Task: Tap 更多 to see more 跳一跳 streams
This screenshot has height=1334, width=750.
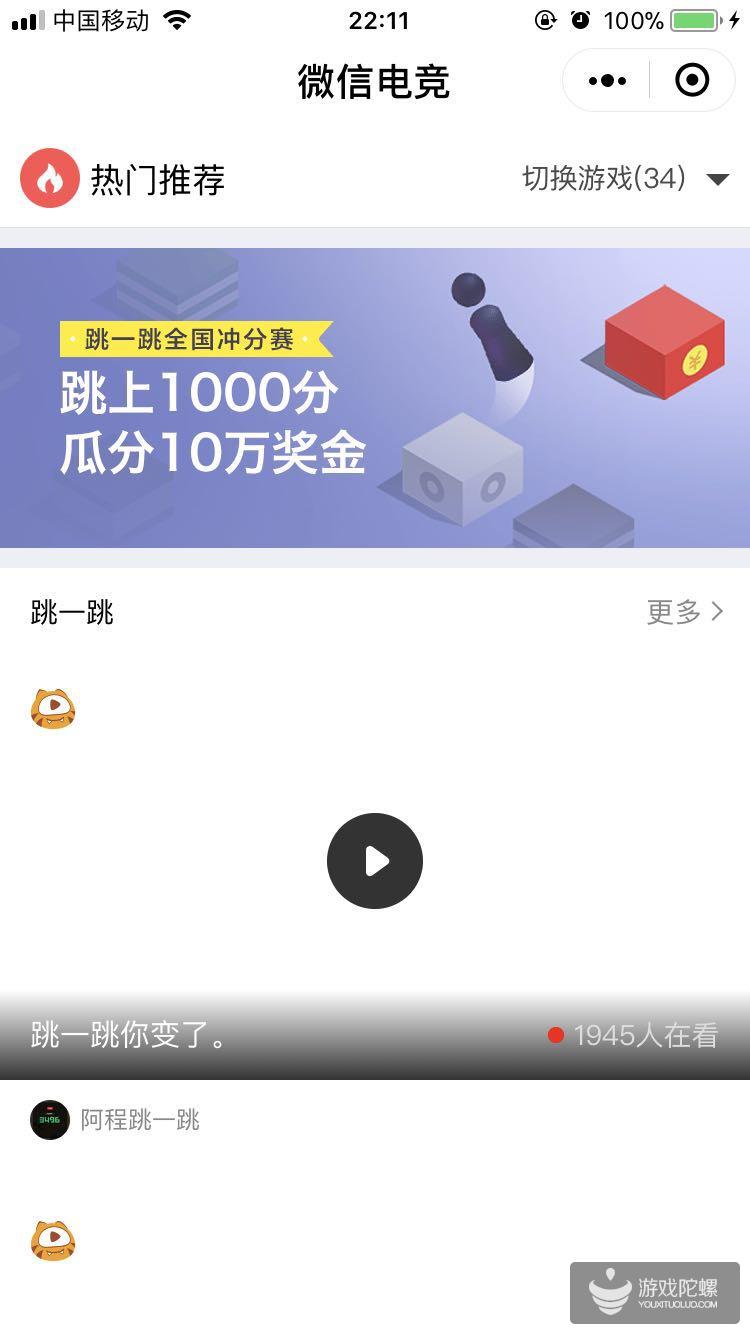Action: [x=684, y=612]
